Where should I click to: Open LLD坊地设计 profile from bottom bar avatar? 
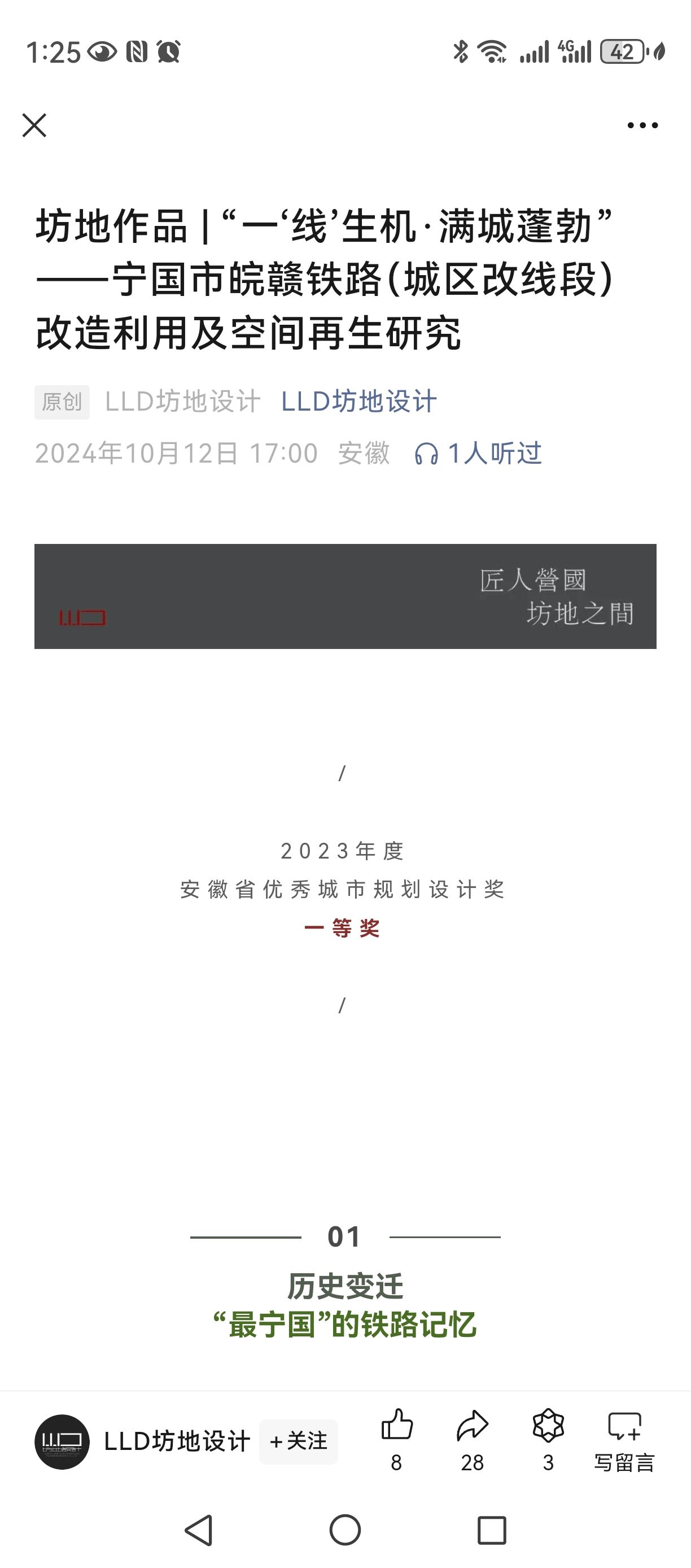(62, 1441)
